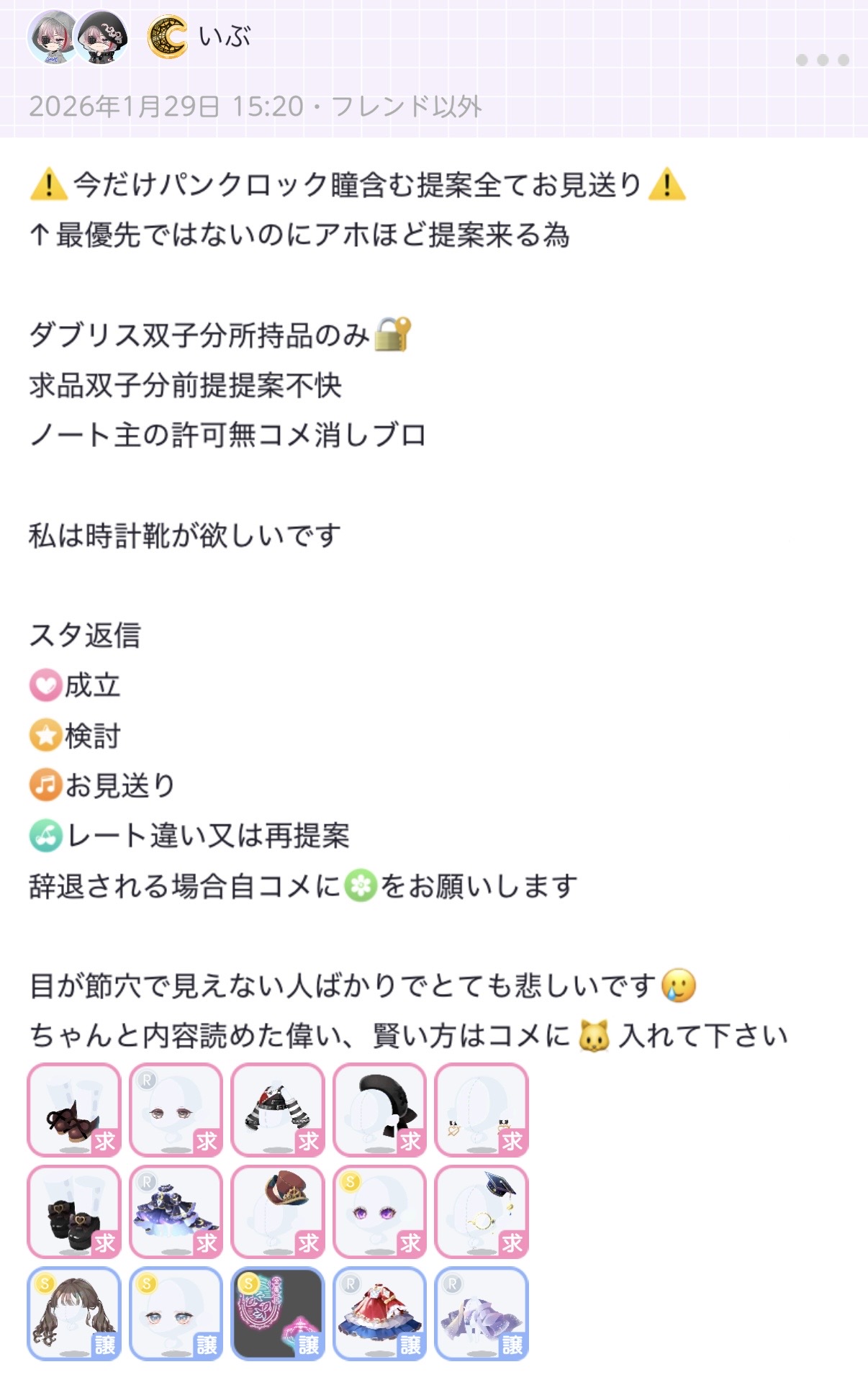Open the wanted heart earrings item

(482, 1109)
